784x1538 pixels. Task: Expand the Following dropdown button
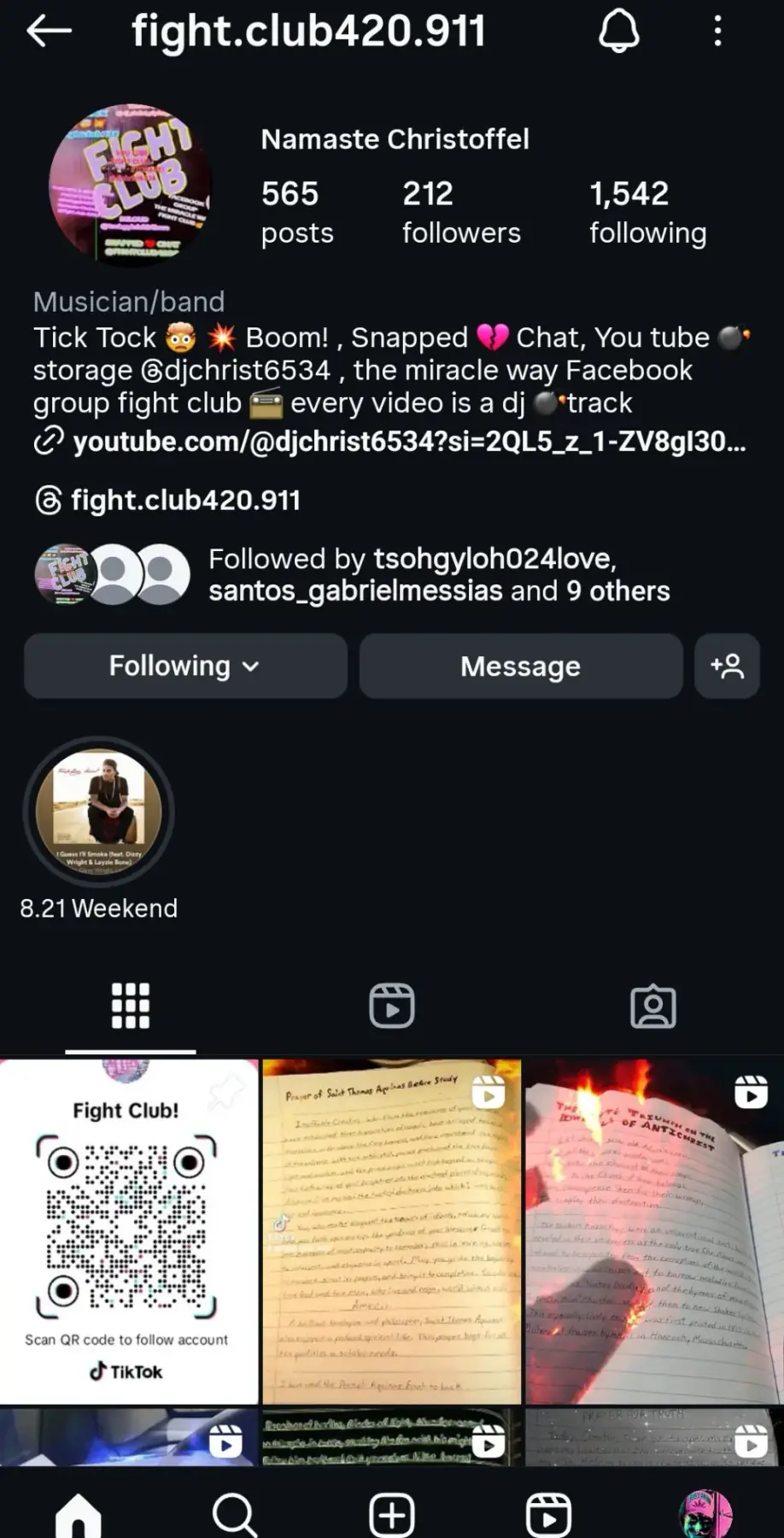click(185, 666)
